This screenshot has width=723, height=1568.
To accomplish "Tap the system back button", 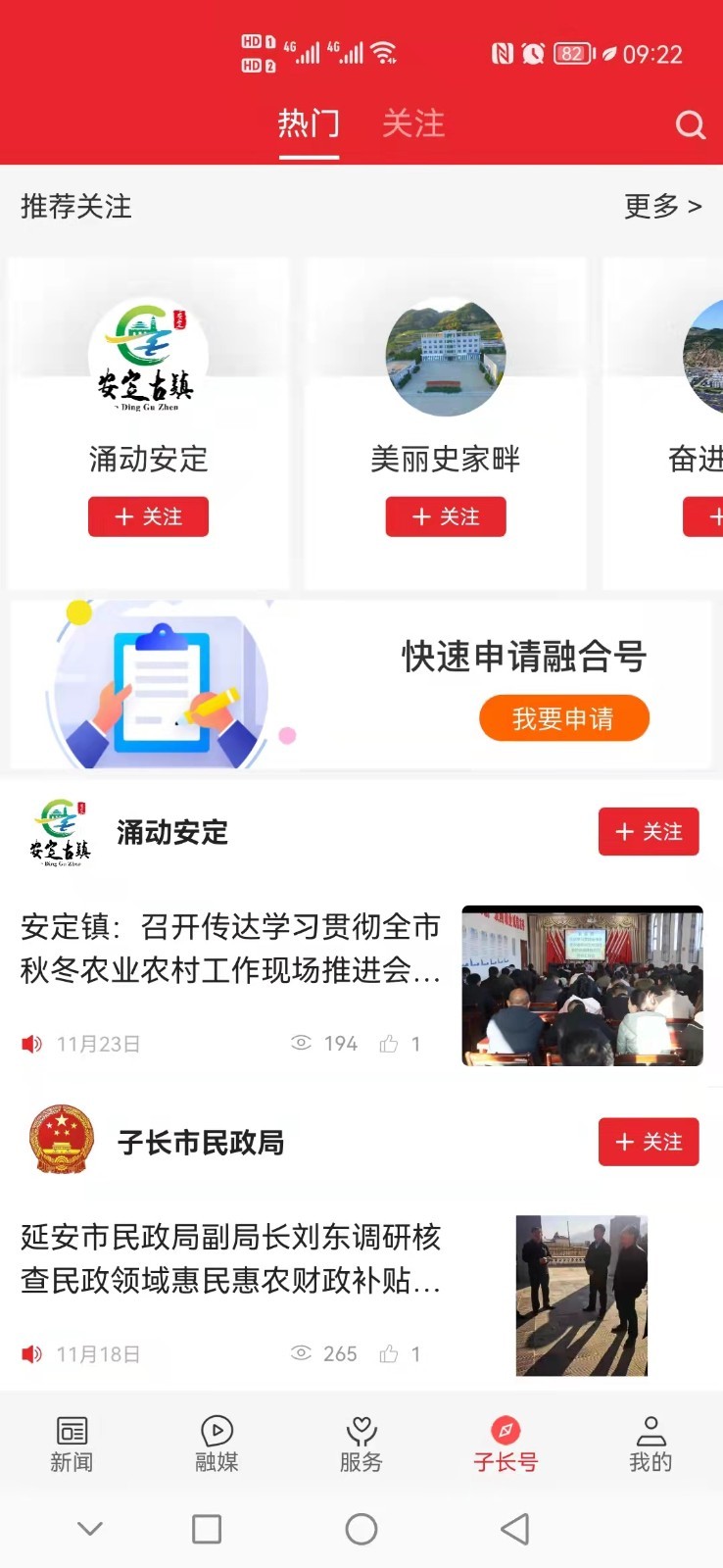I will (514, 1529).
